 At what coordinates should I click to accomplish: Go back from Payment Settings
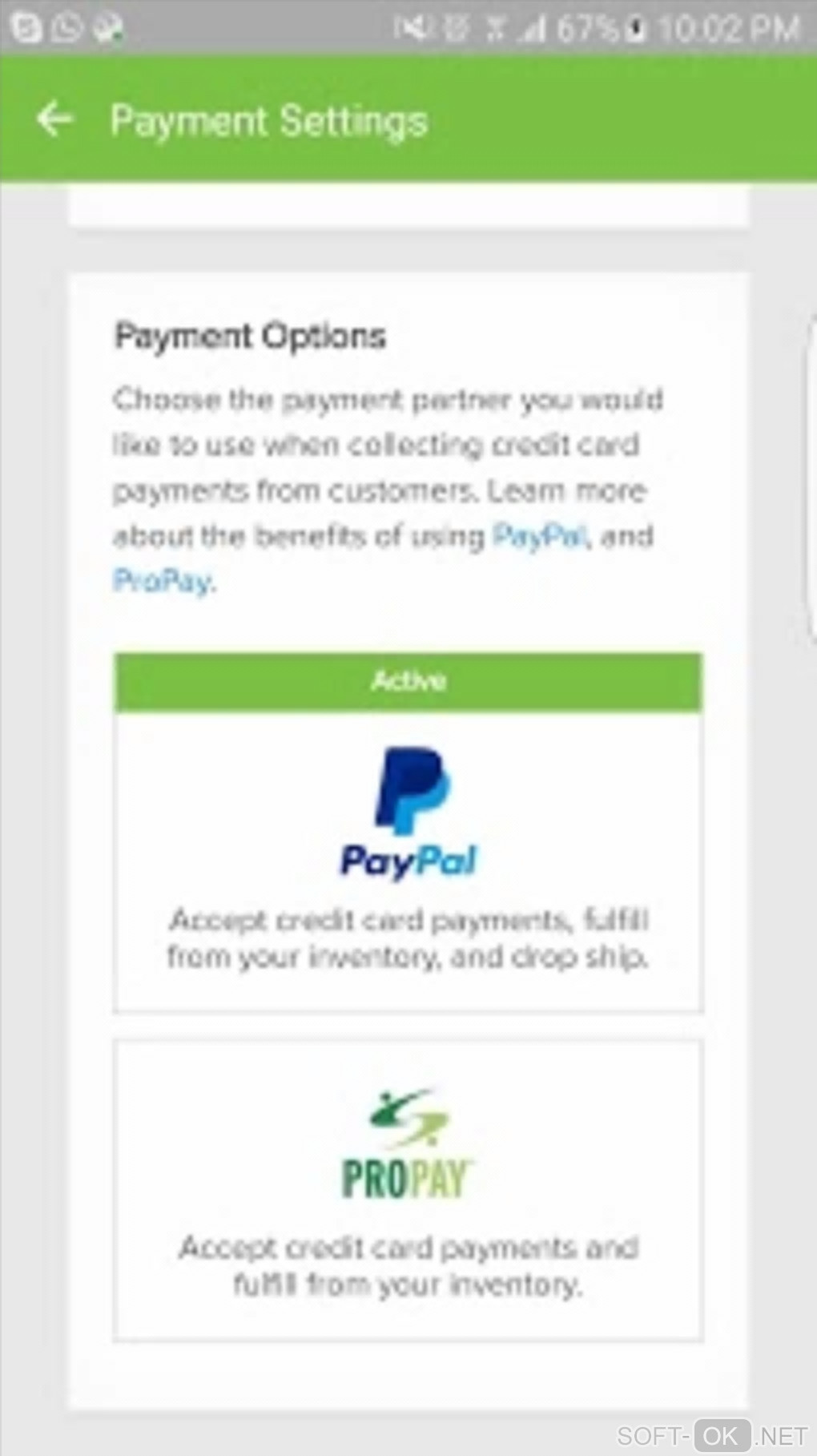point(54,120)
